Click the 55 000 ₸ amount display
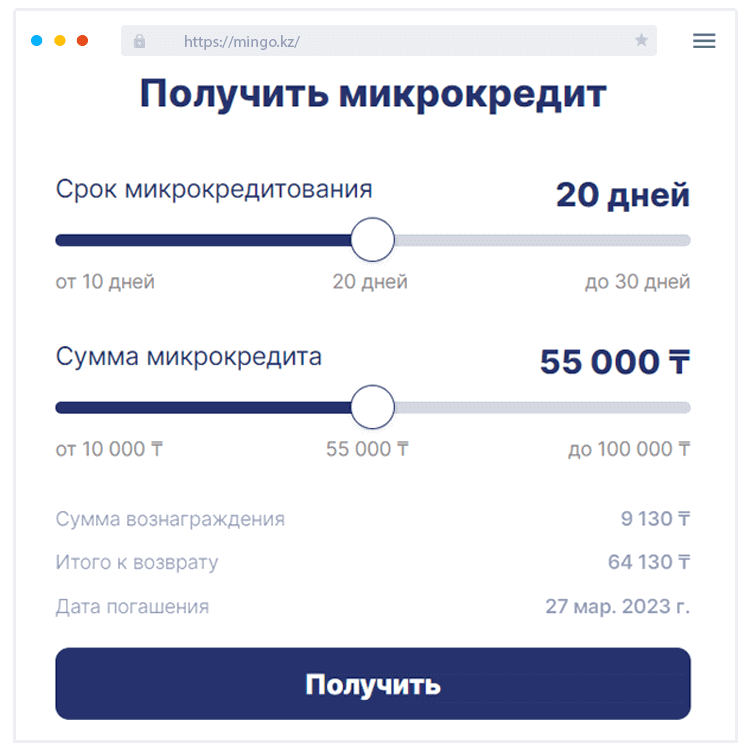Image resolution: width=751 pixels, height=753 pixels. 615,362
